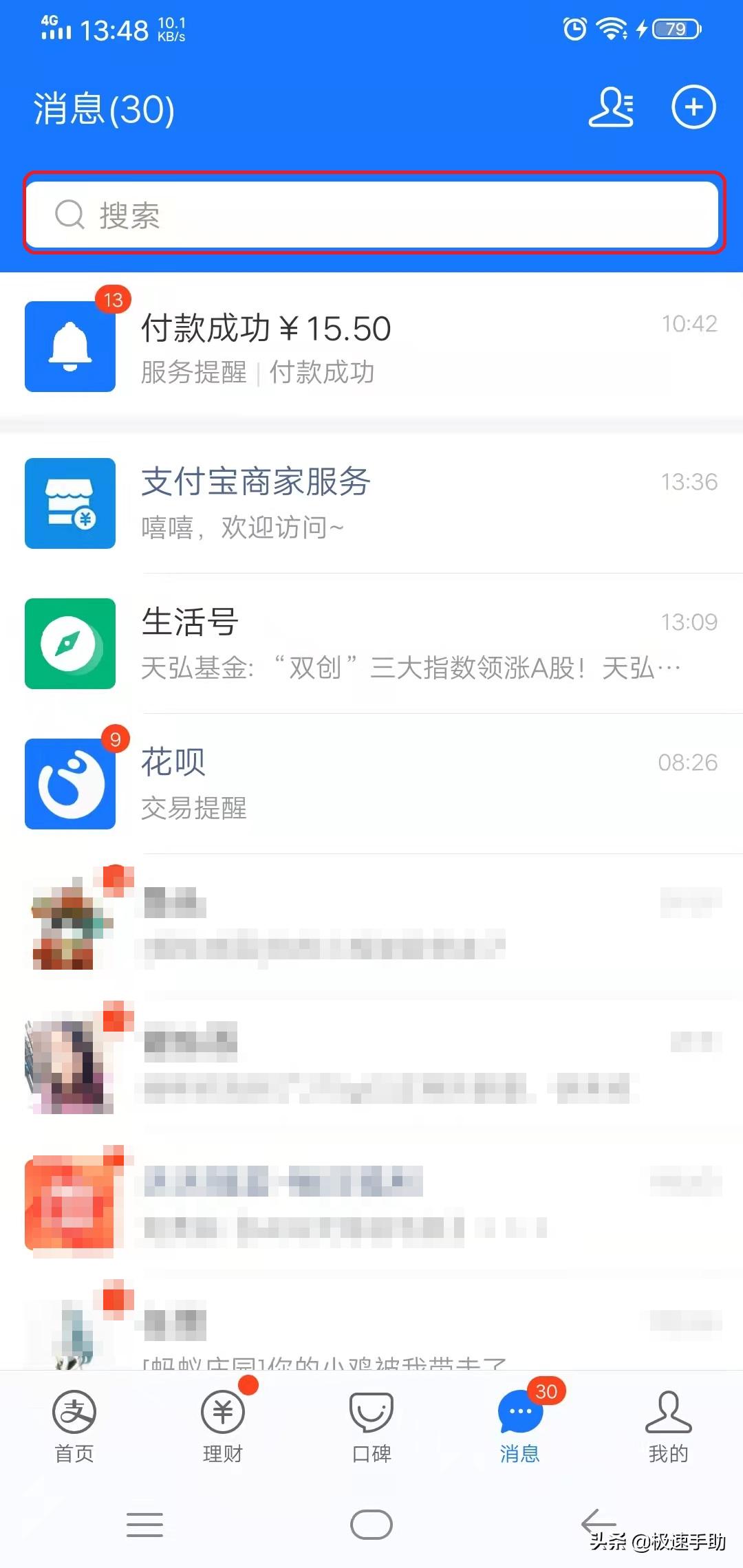
Task: Tap the recent apps menu button
Action: coord(144,1525)
